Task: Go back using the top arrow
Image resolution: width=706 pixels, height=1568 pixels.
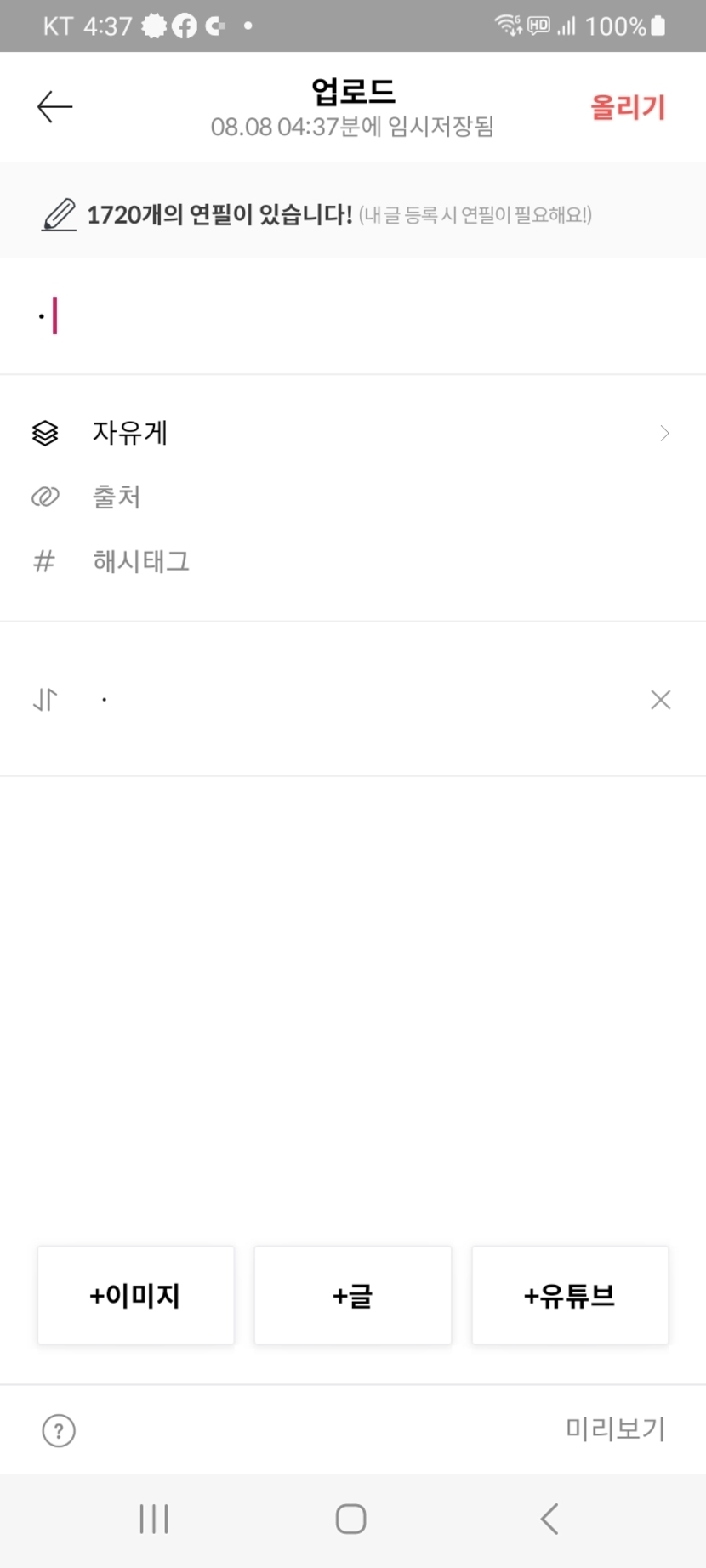Action: coord(55,107)
